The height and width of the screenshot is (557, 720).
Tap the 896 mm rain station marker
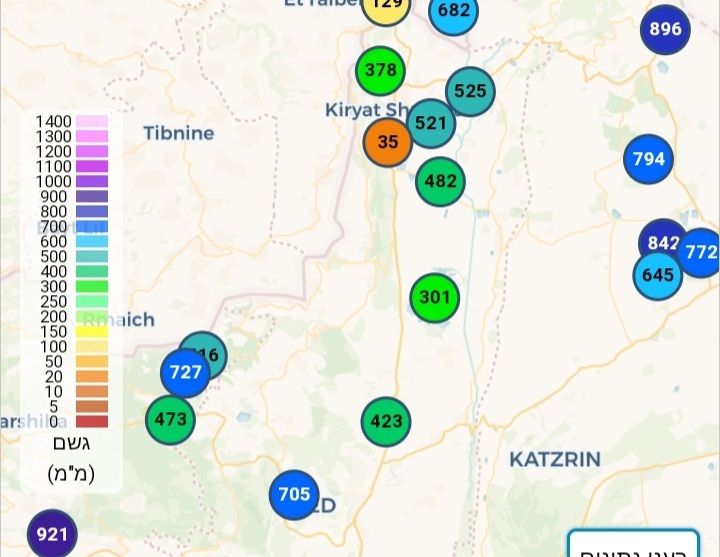tap(665, 29)
